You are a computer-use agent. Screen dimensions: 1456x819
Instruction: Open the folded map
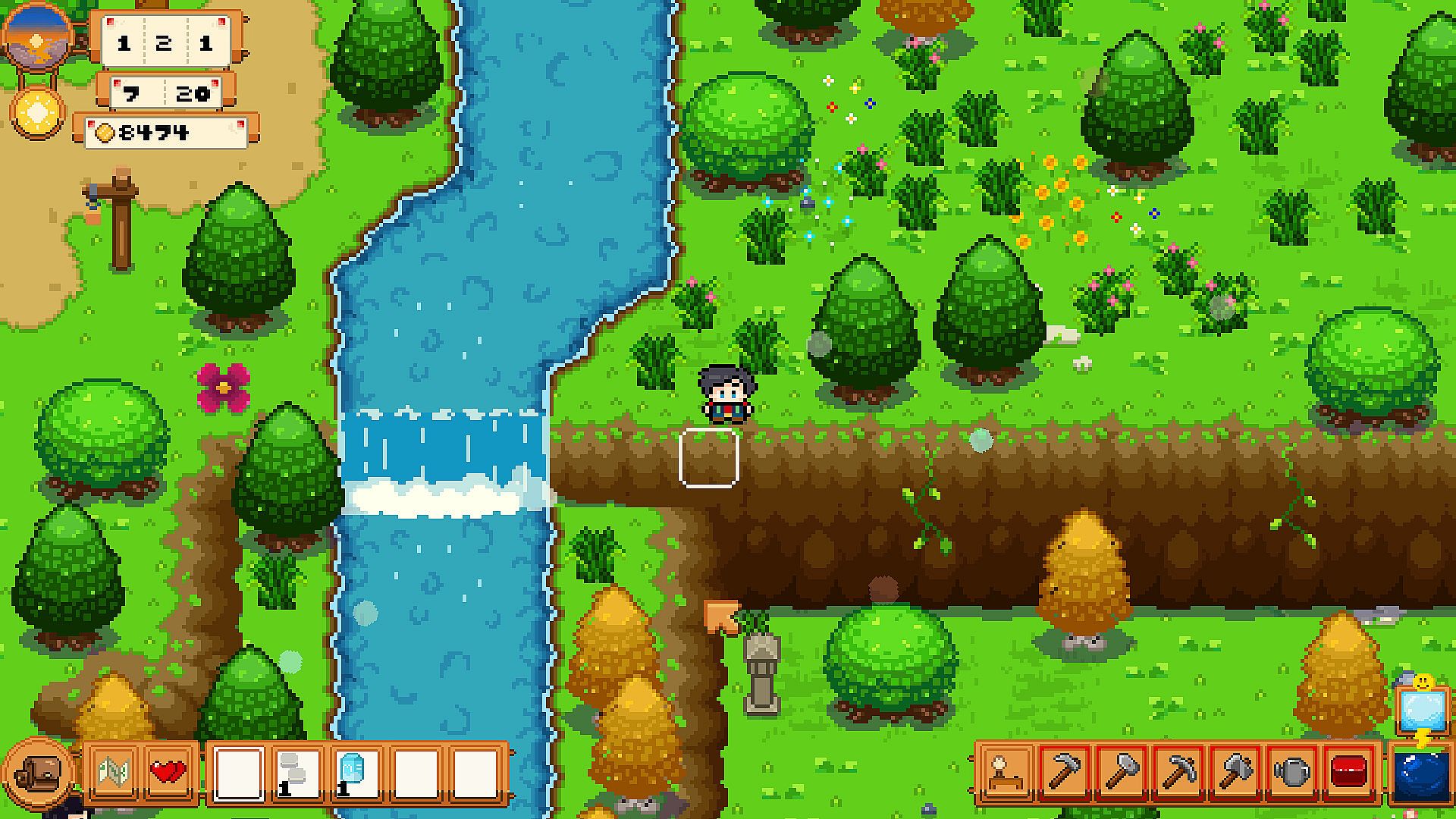[115, 773]
